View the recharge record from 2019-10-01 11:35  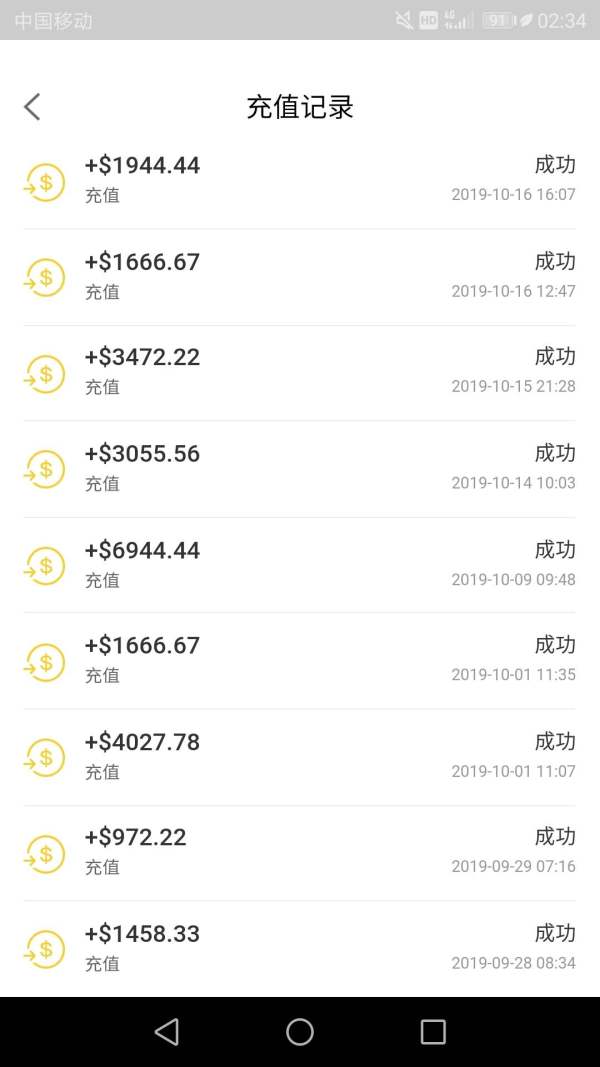[x=300, y=661]
